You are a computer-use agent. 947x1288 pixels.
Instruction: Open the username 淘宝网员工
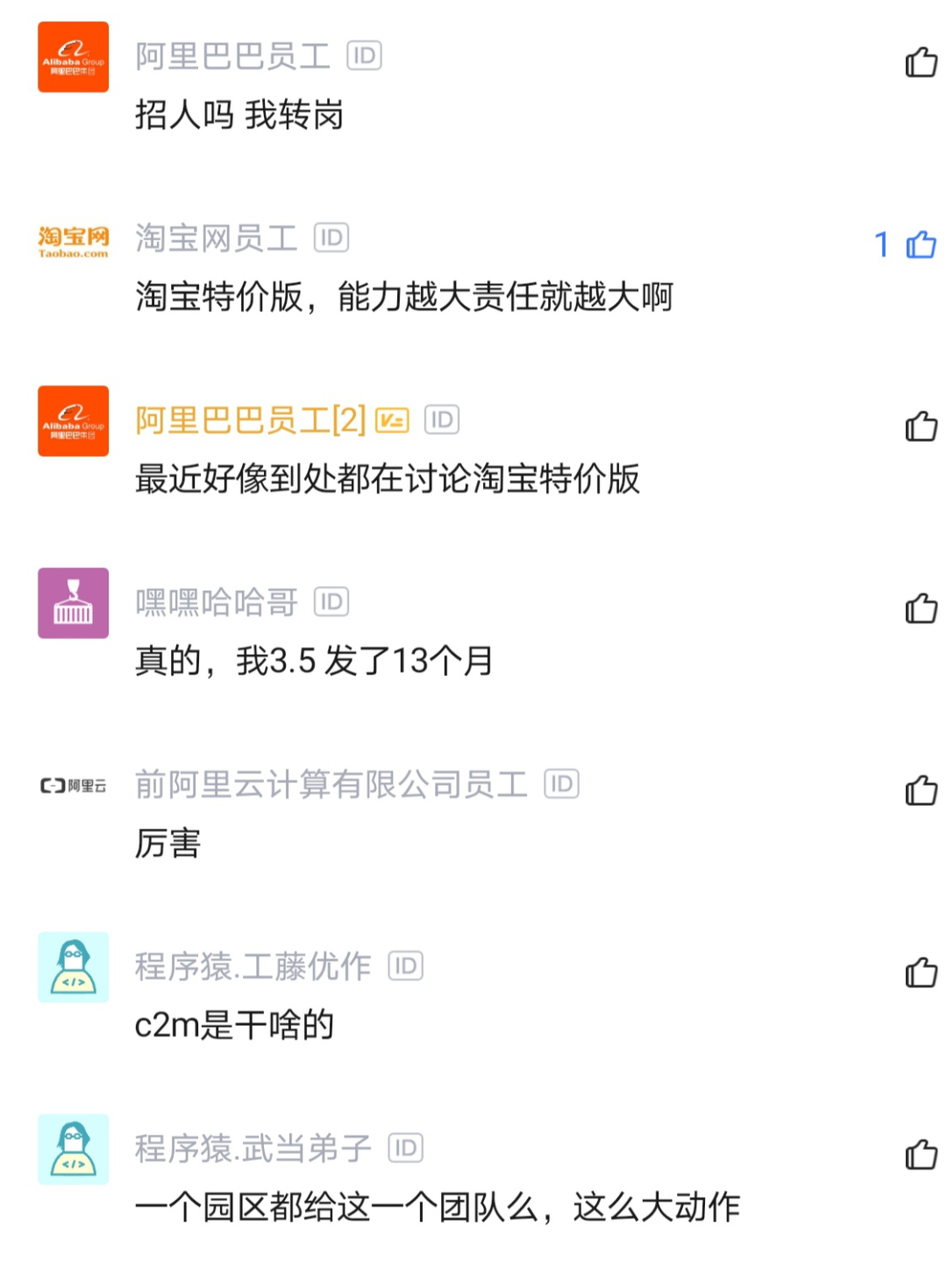point(216,238)
